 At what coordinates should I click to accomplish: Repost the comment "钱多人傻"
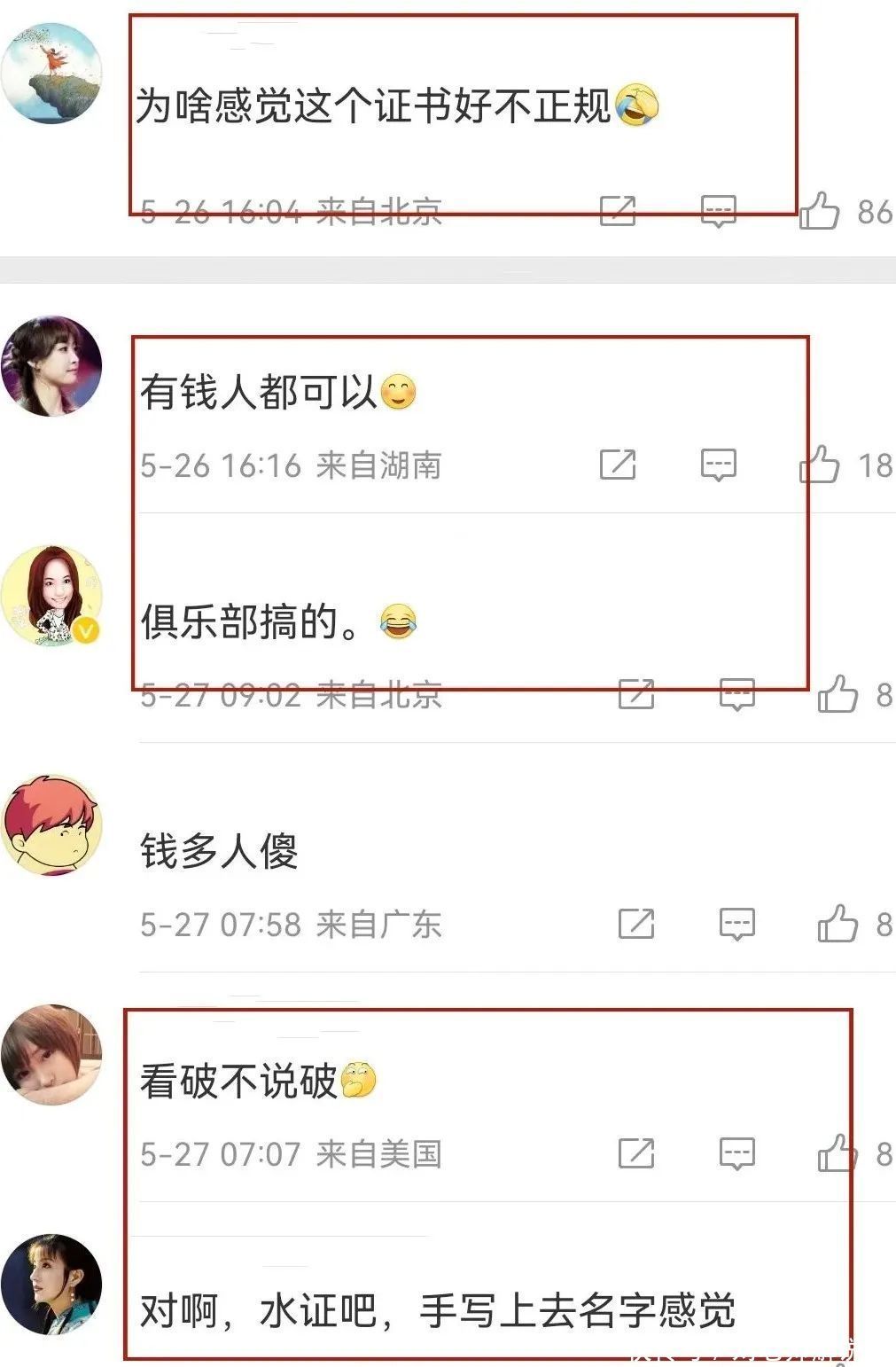click(x=636, y=924)
